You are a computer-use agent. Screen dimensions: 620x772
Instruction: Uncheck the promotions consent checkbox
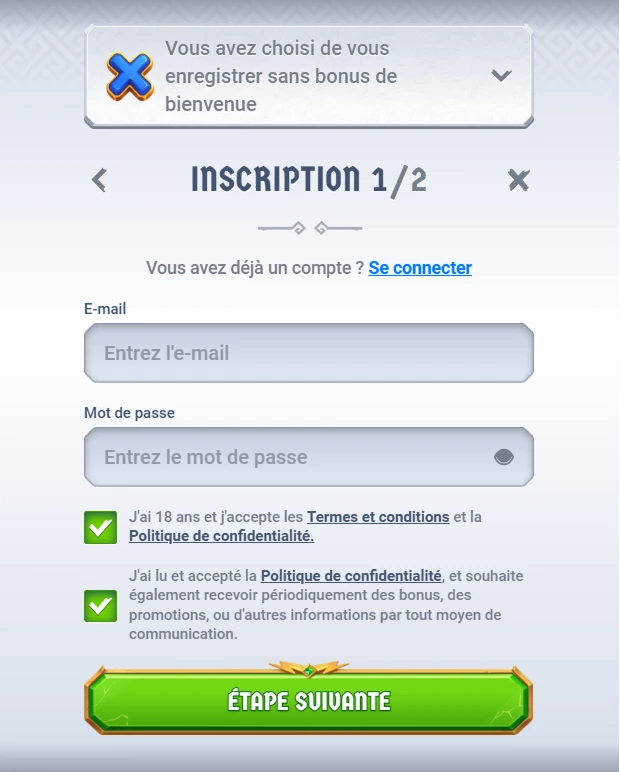pyautogui.click(x=101, y=605)
